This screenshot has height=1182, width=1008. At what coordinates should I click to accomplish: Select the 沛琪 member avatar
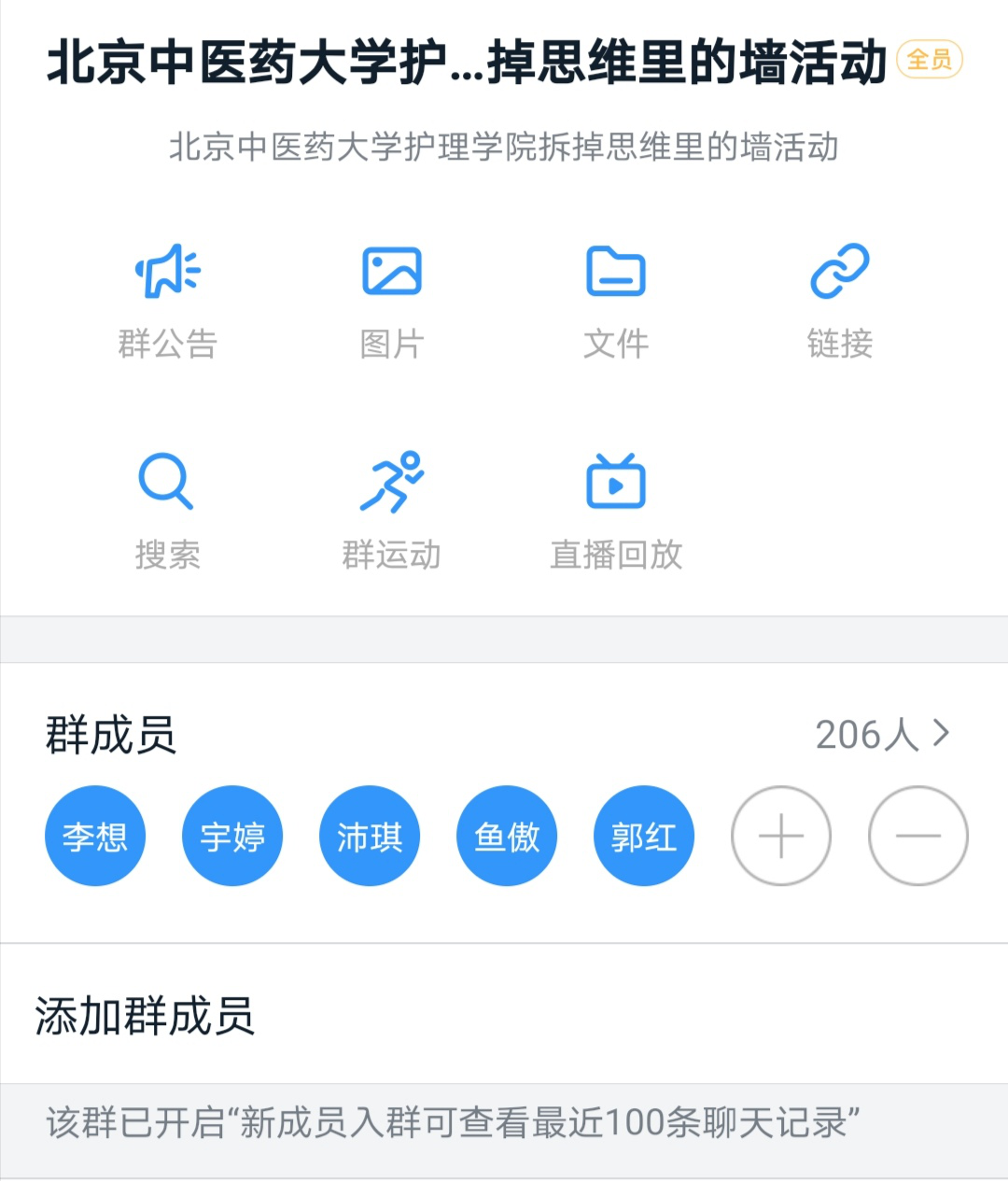pyautogui.click(x=370, y=836)
